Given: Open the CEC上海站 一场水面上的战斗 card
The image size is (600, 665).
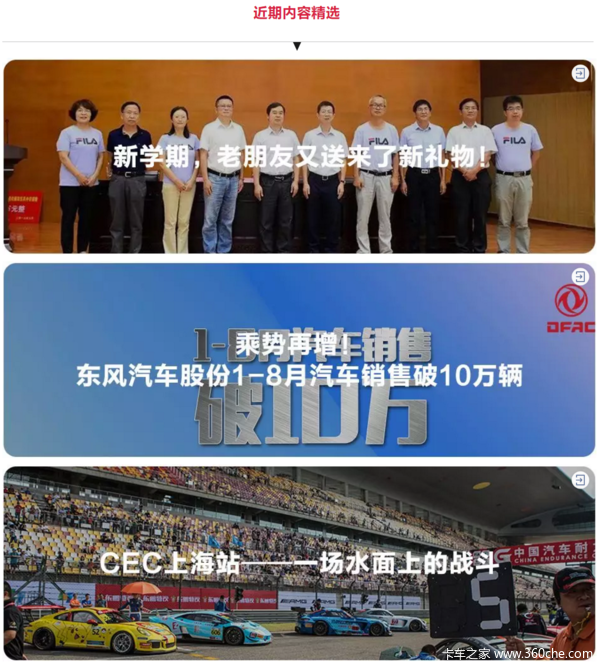Looking at the screenshot, I should click(x=298, y=562).
